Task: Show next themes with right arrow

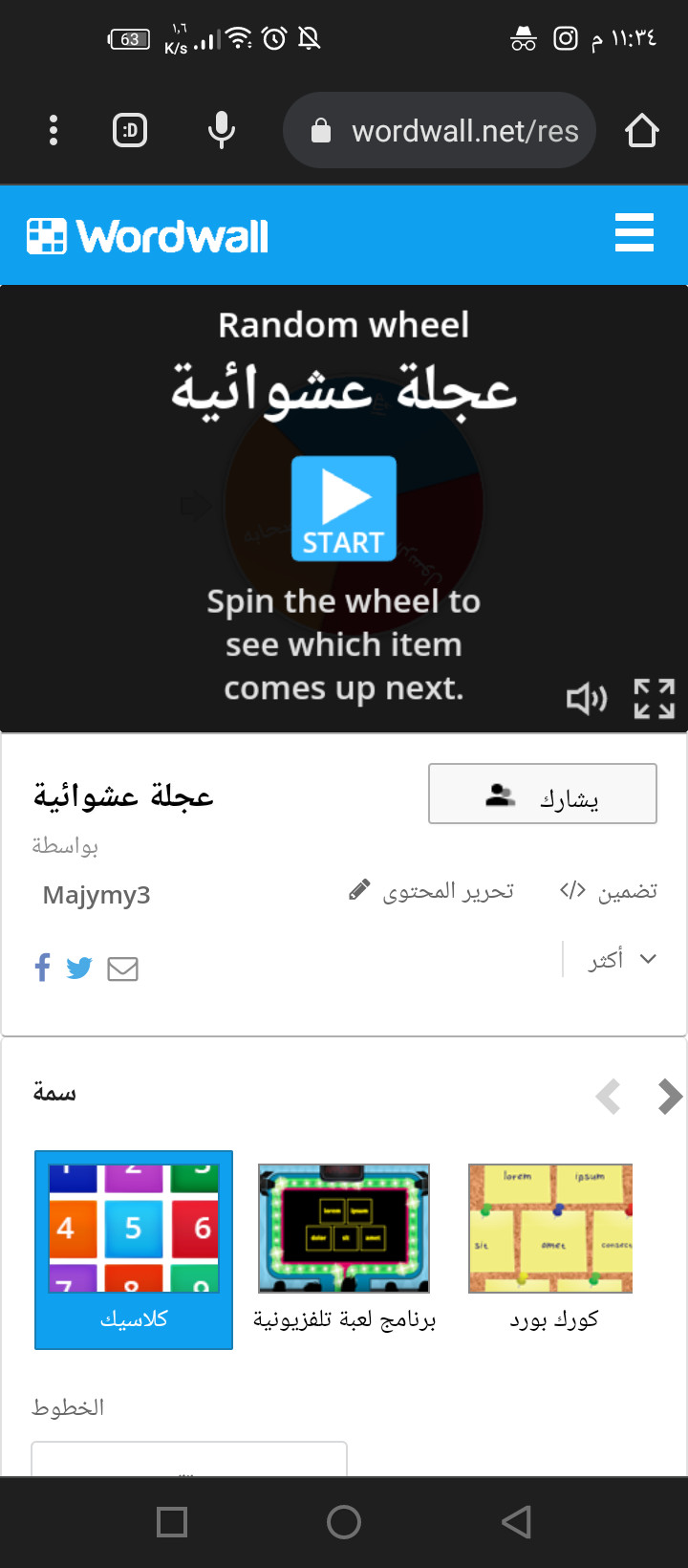Action: click(670, 1097)
